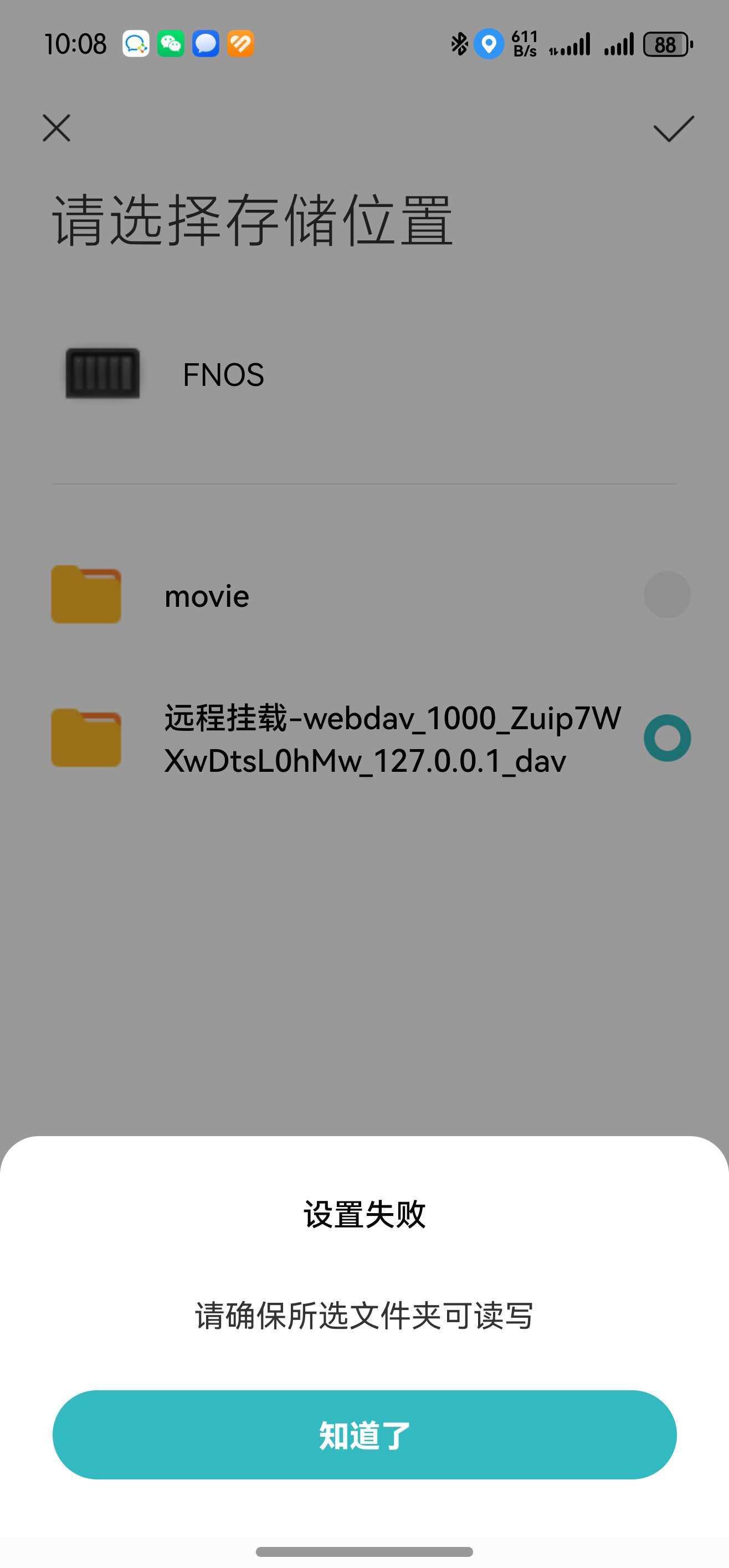Confirm selection with the checkmark icon
This screenshot has height=1568, width=729.
[x=673, y=128]
